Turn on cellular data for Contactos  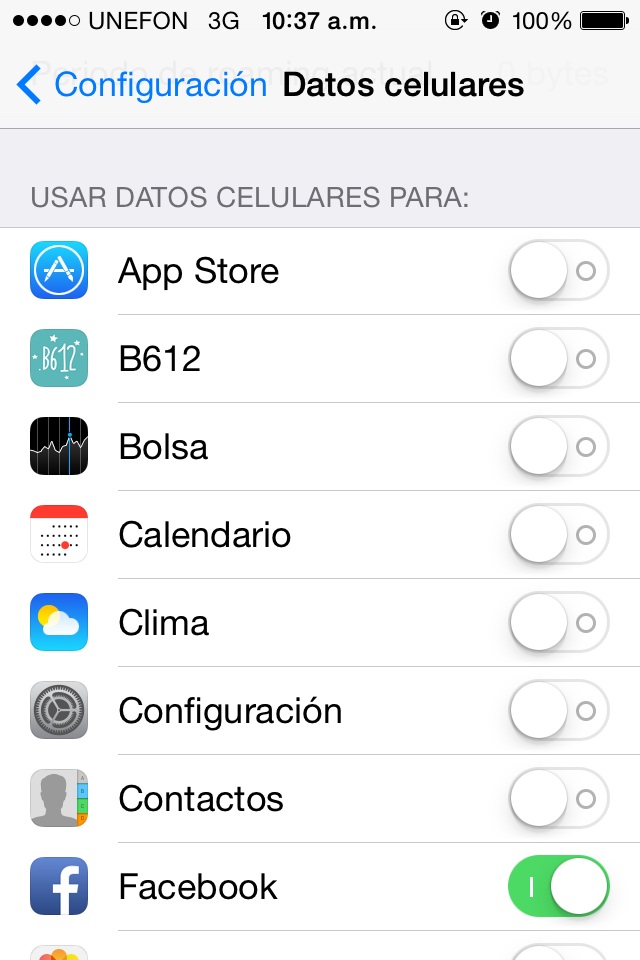(x=558, y=799)
